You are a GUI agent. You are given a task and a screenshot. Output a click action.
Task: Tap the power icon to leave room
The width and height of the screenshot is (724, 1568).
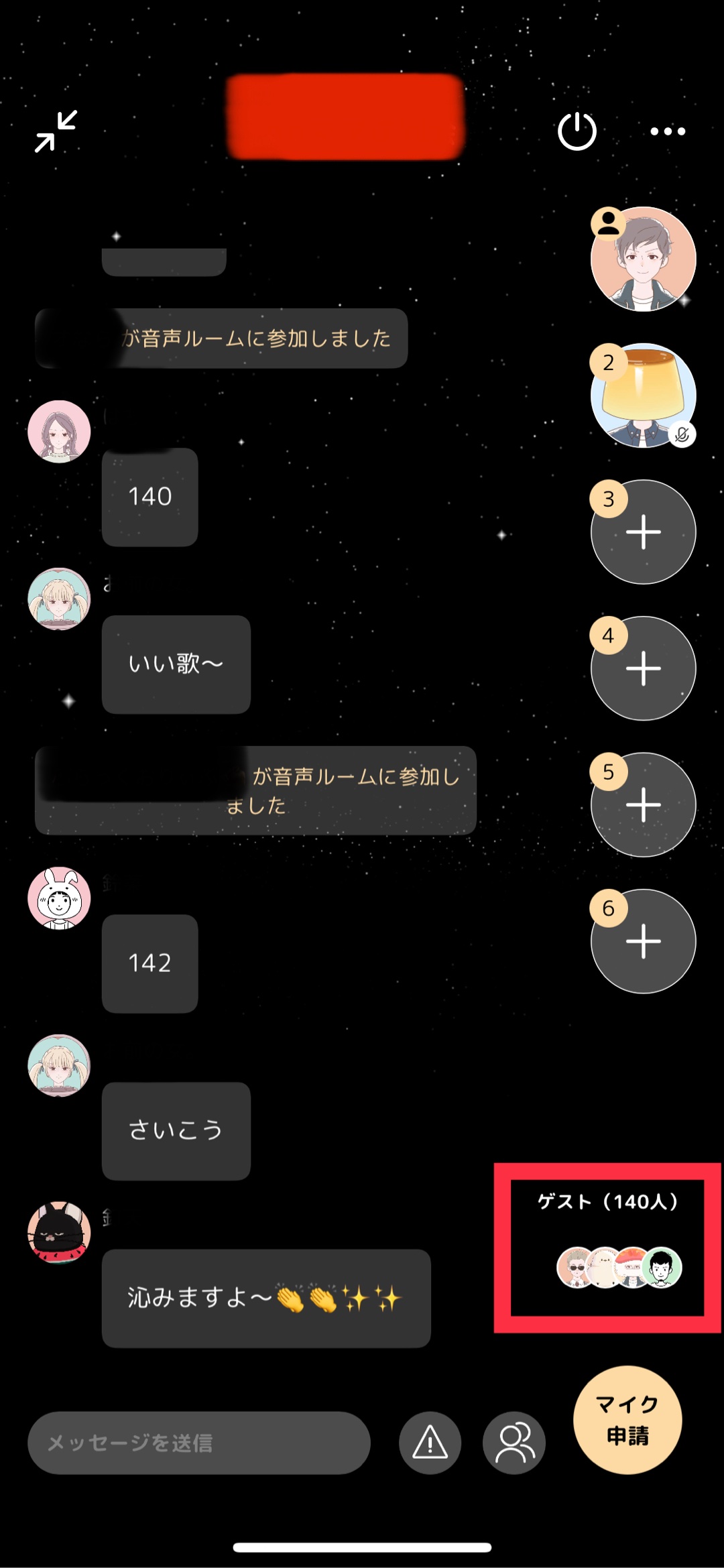click(577, 131)
